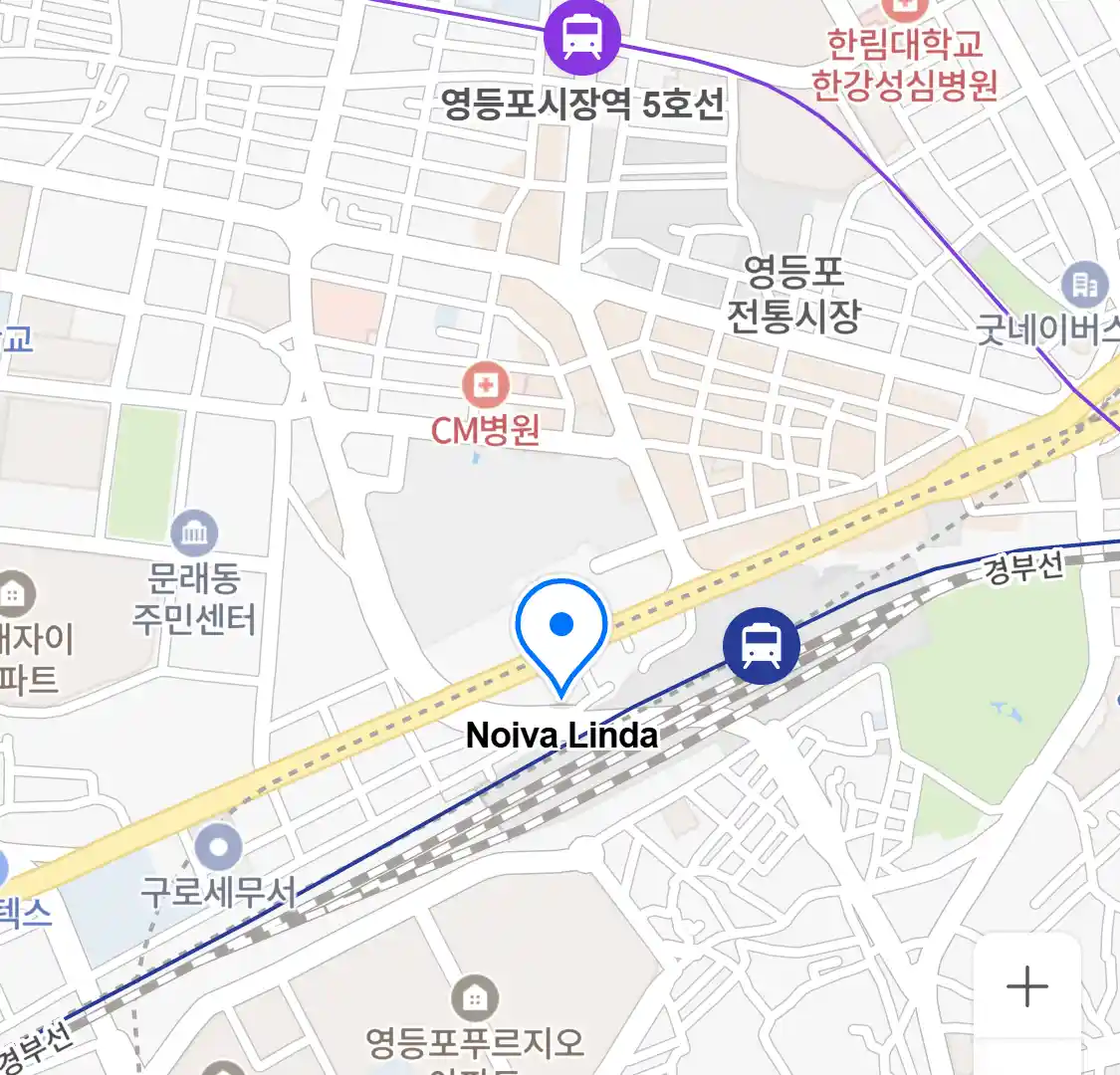This screenshot has width=1120, height=1075.
Task: Open the 구로세무서 place marker
Action: tap(218, 849)
